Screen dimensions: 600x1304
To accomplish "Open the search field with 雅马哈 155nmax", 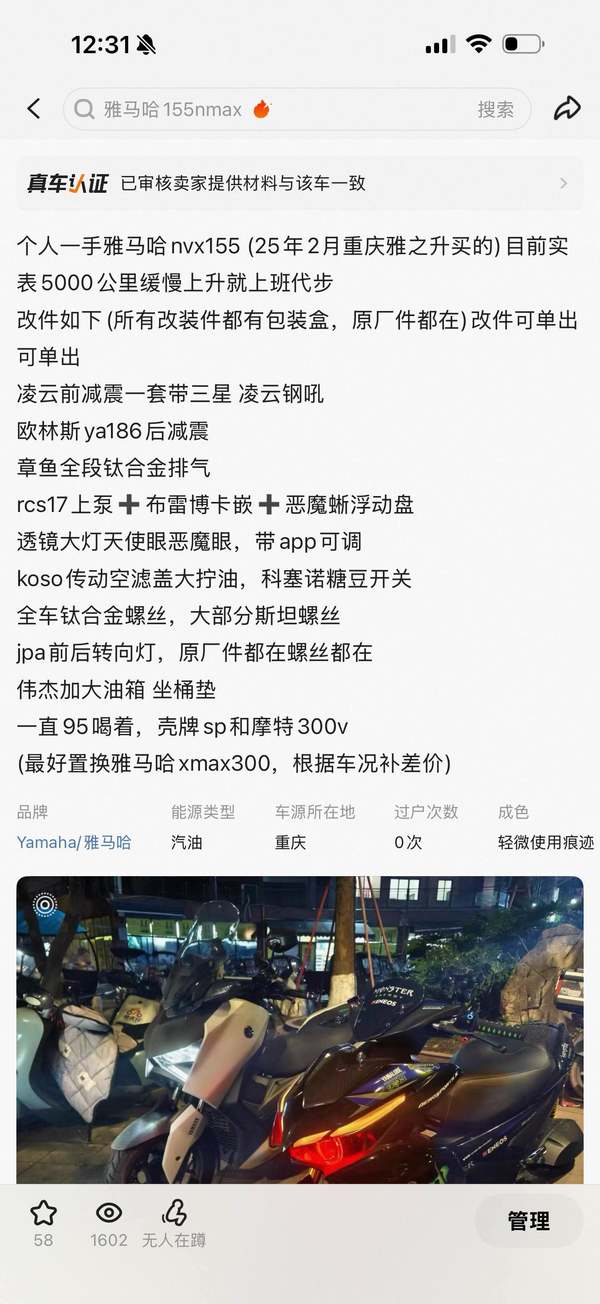I will 260,109.
